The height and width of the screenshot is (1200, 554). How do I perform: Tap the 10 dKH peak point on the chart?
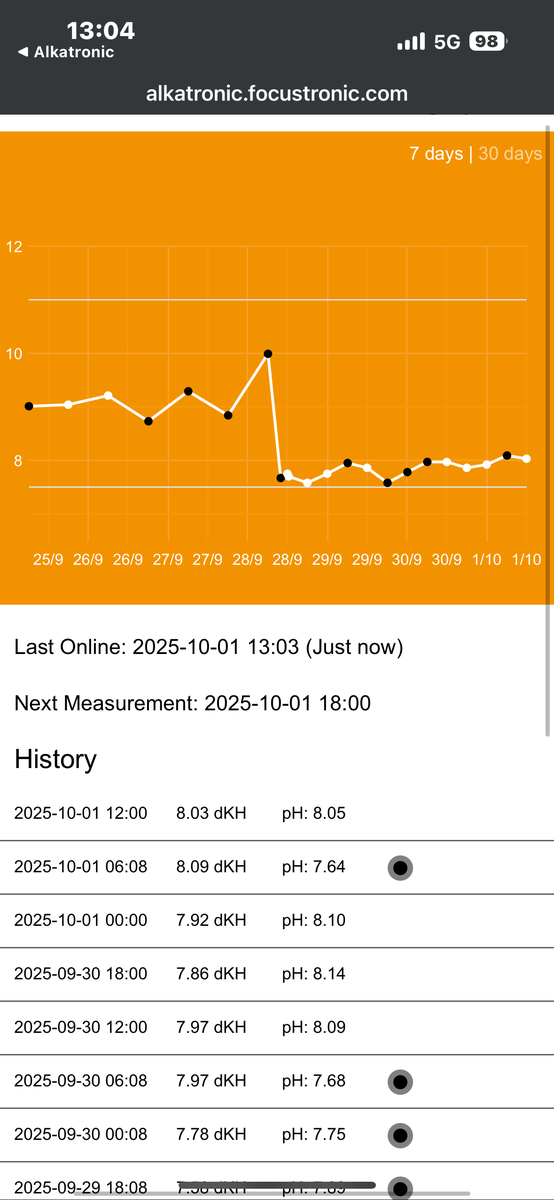pyautogui.click(x=268, y=353)
